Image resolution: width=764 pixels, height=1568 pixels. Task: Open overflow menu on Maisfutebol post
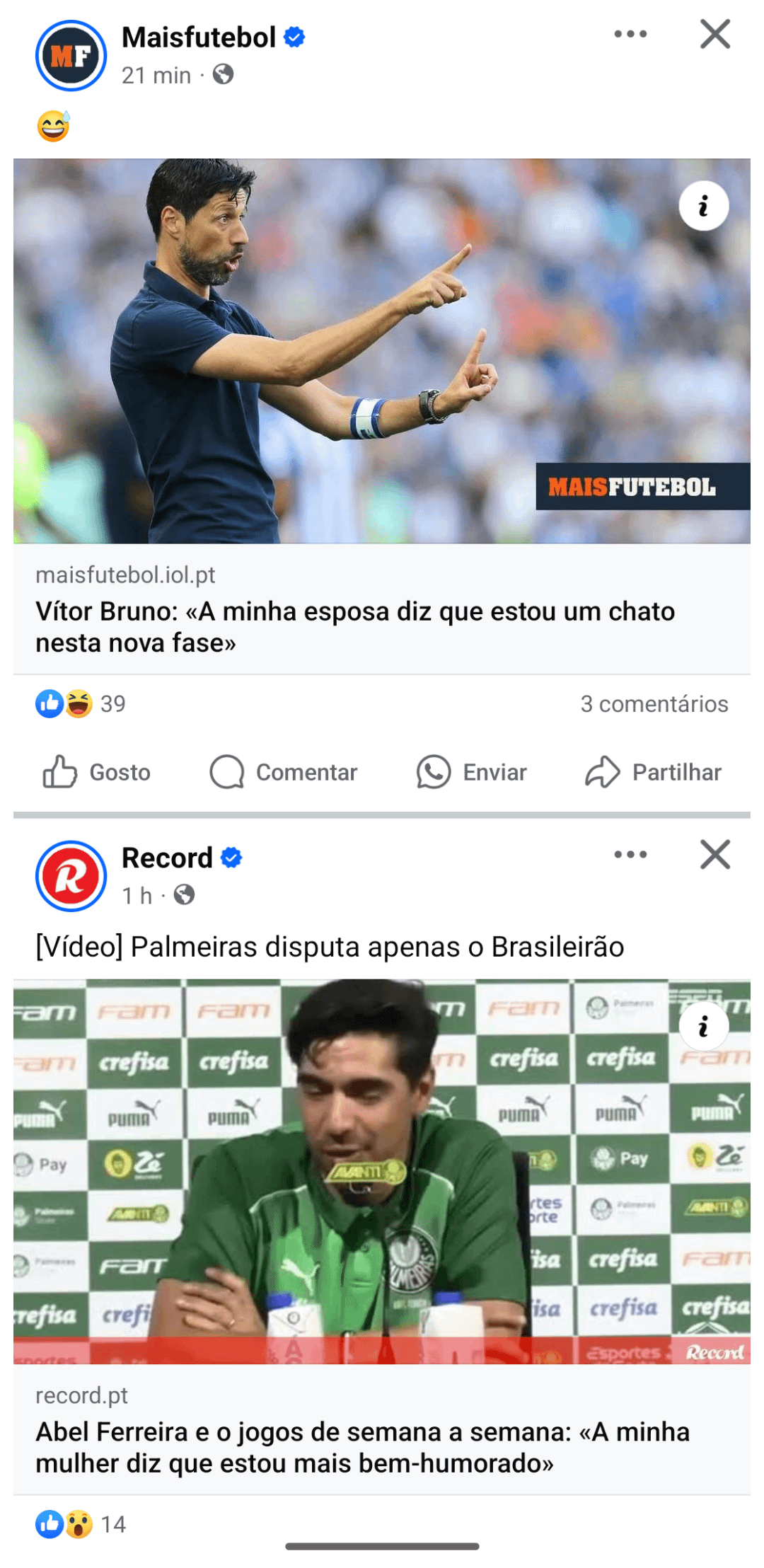click(x=630, y=34)
